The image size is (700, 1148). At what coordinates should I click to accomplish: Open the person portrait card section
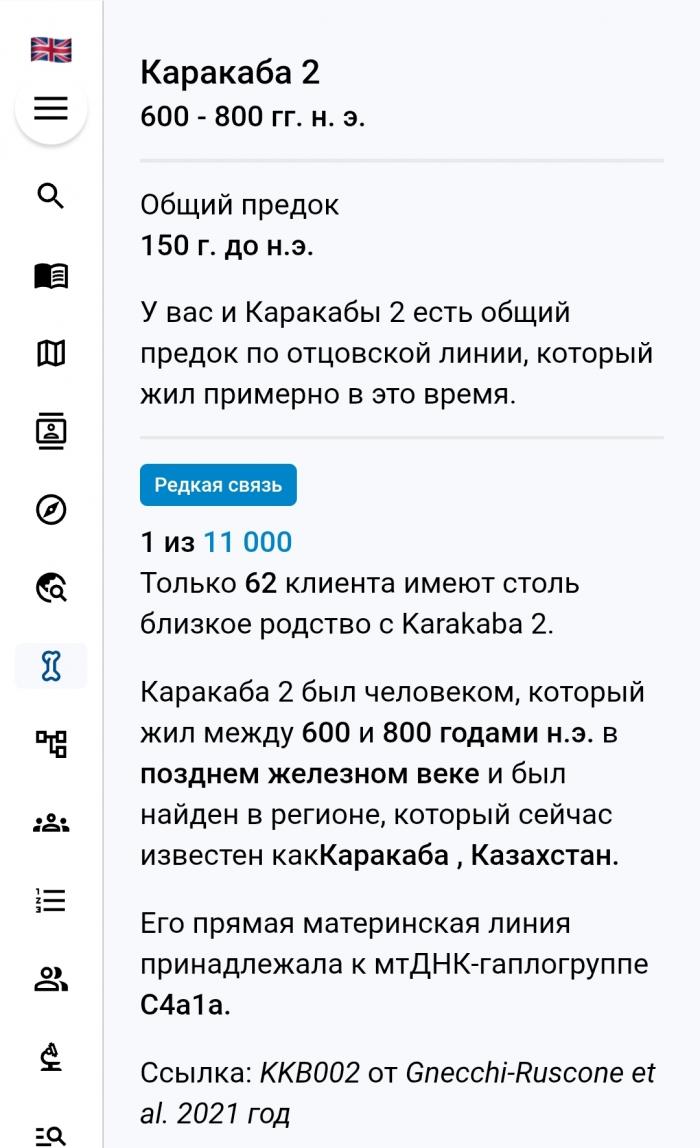51,432
